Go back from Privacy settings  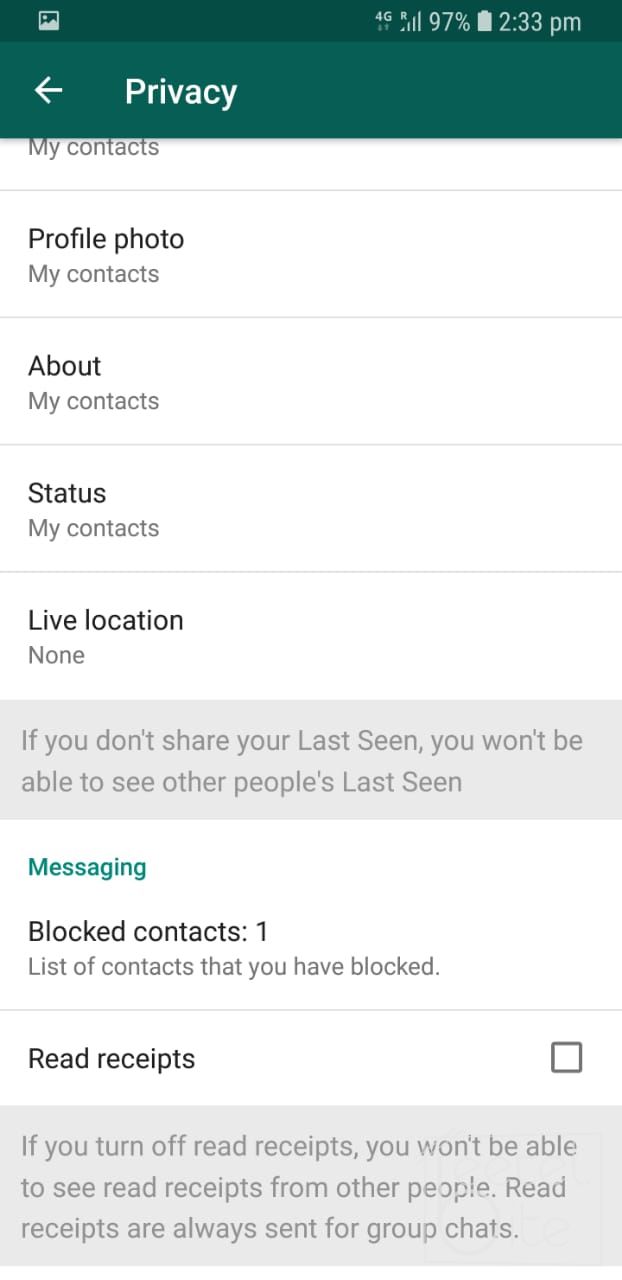click(48, 91)
